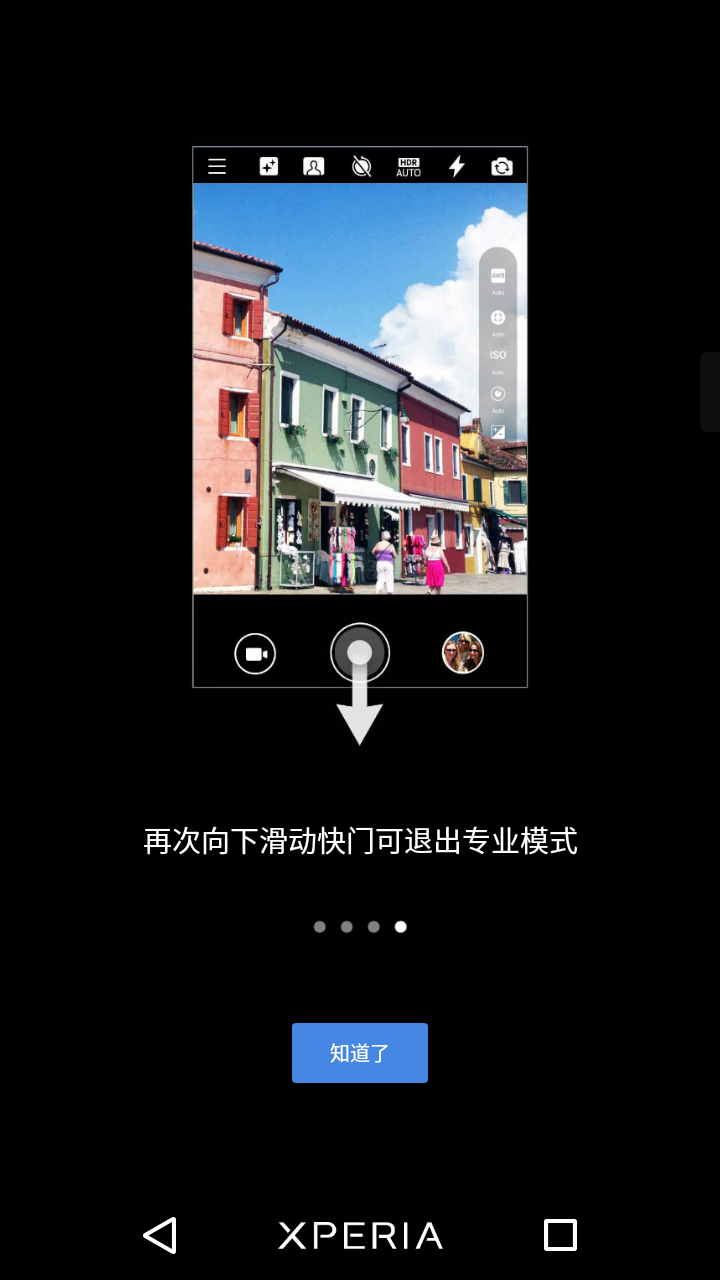Tap the 知道了 button to dismiss tutorial

pyautogui.click(x=360, y=1053)
